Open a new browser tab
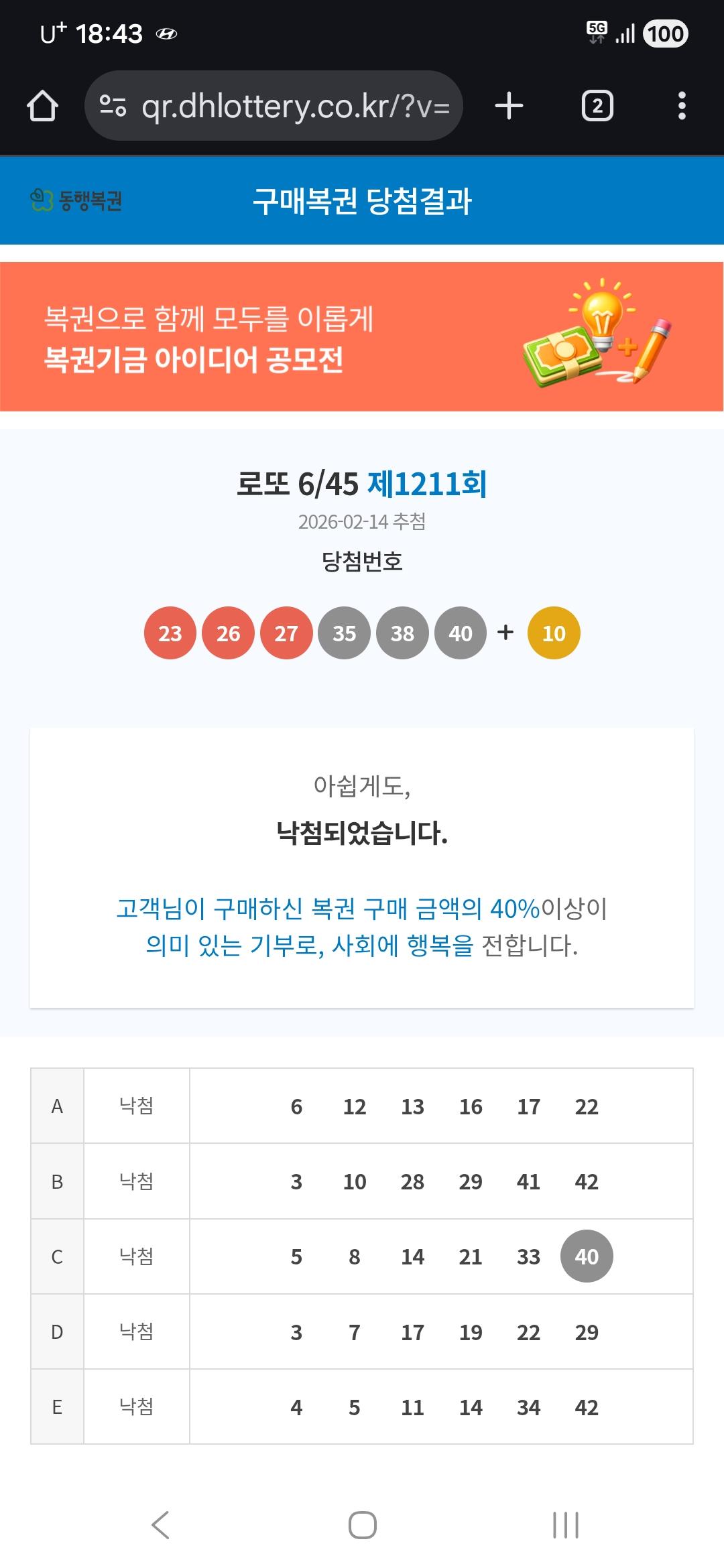Image resolution: width=724 pixels, height=1568 pixels. point(509,106)
